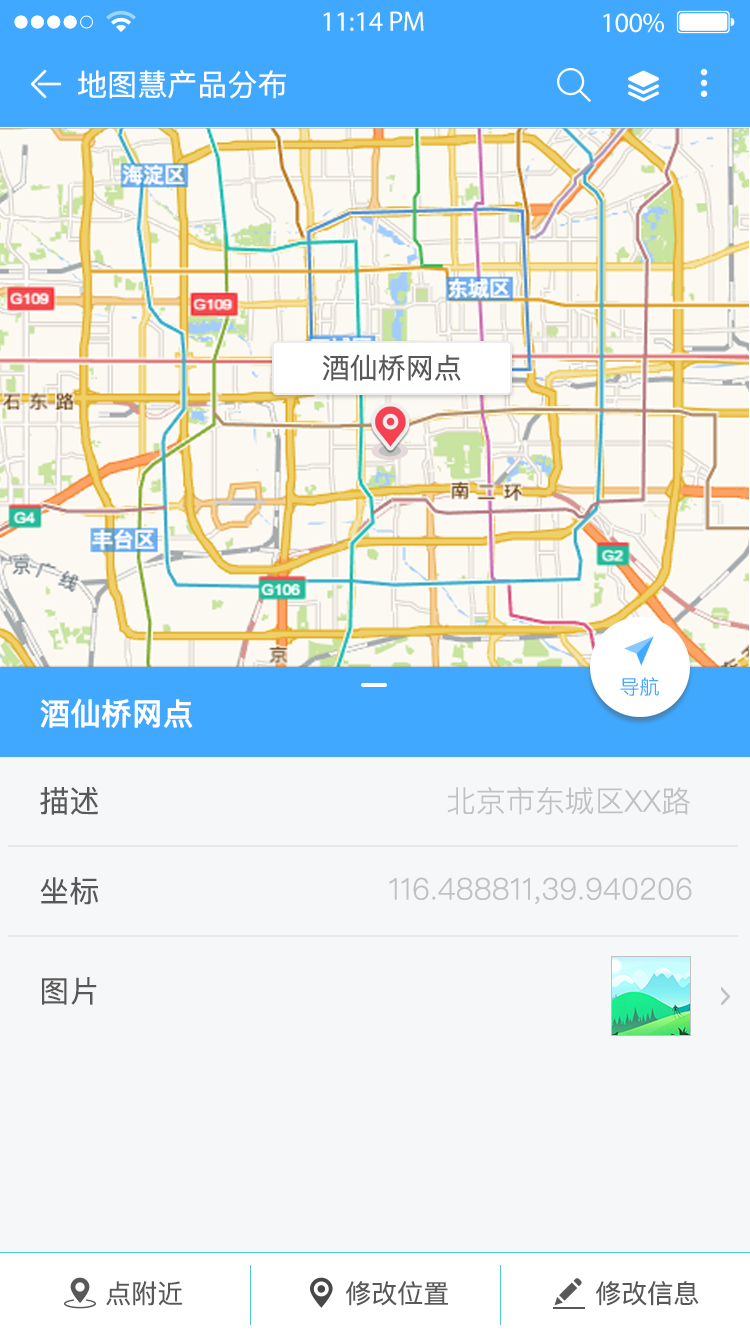The height and width of the screenshot is (1334, 750).
Task: Select the 酒仙桥网点 panel title
Action: tap(114, 716)
